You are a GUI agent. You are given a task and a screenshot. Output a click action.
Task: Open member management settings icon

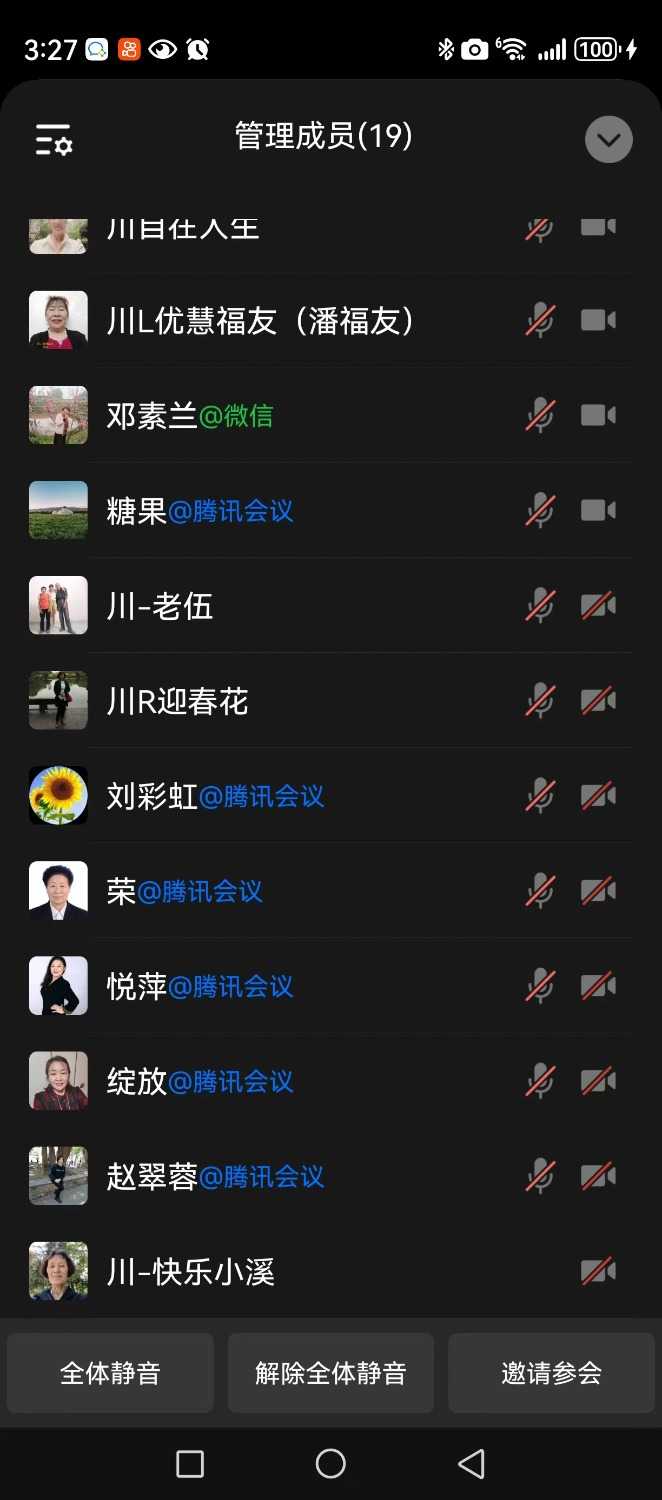click(53, 140)
